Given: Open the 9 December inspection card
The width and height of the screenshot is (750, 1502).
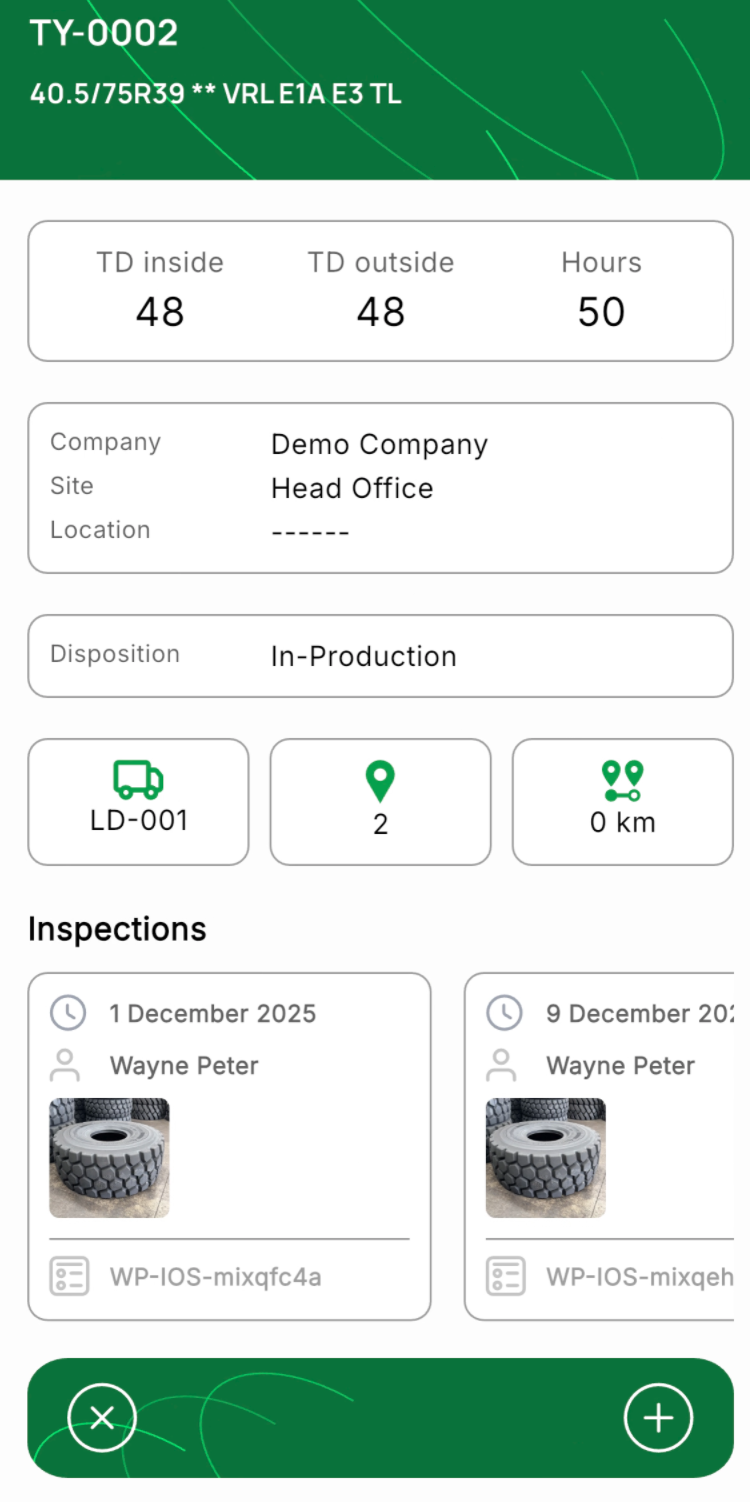Looking at the screenshot, I should pos(600,1146).
